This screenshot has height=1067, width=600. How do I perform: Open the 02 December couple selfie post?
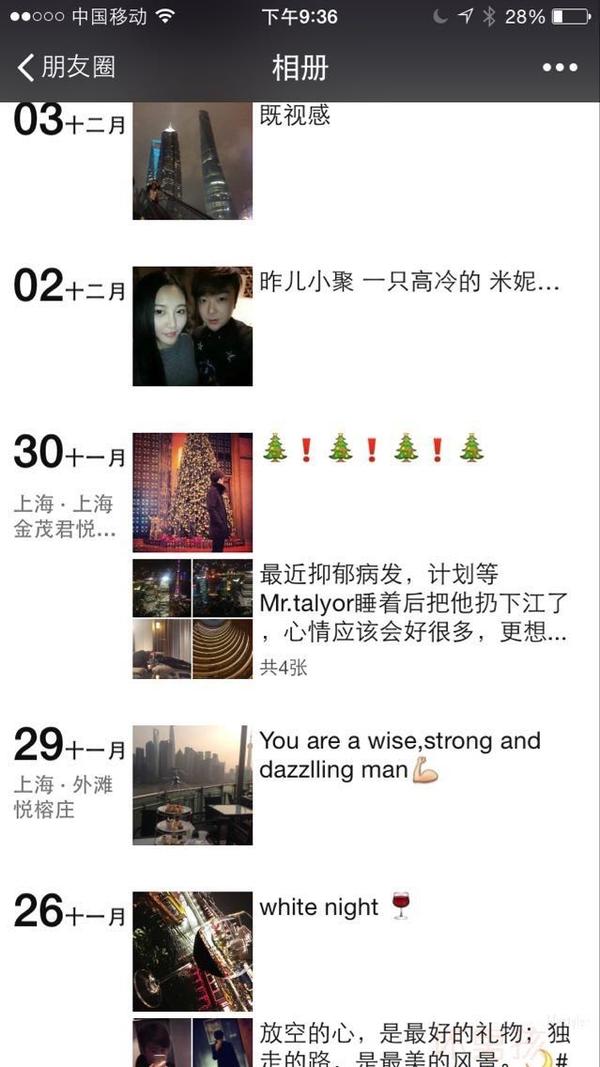coord(192,326)
